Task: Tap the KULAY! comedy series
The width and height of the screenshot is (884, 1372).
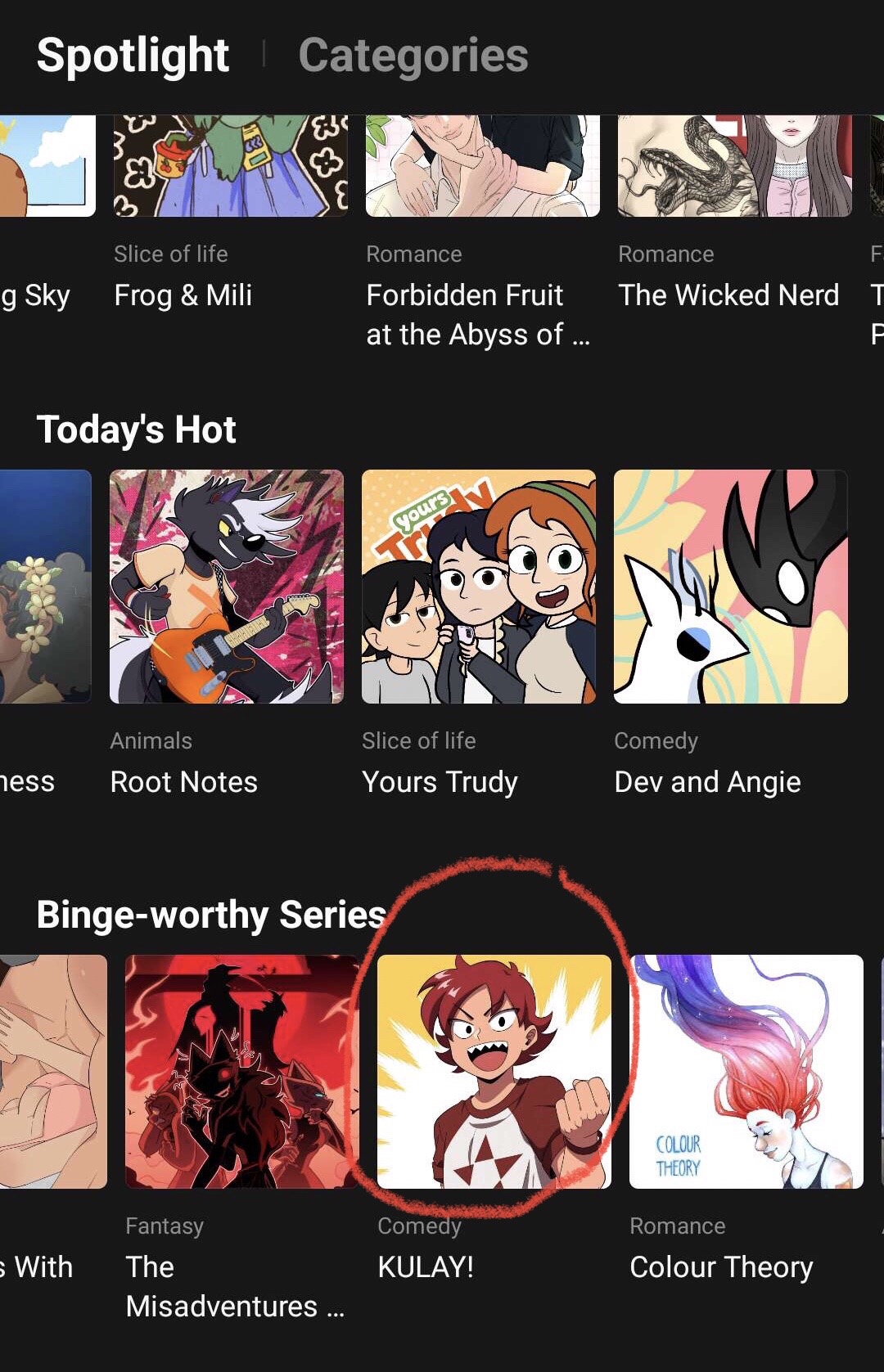Action: [494, 1071]
